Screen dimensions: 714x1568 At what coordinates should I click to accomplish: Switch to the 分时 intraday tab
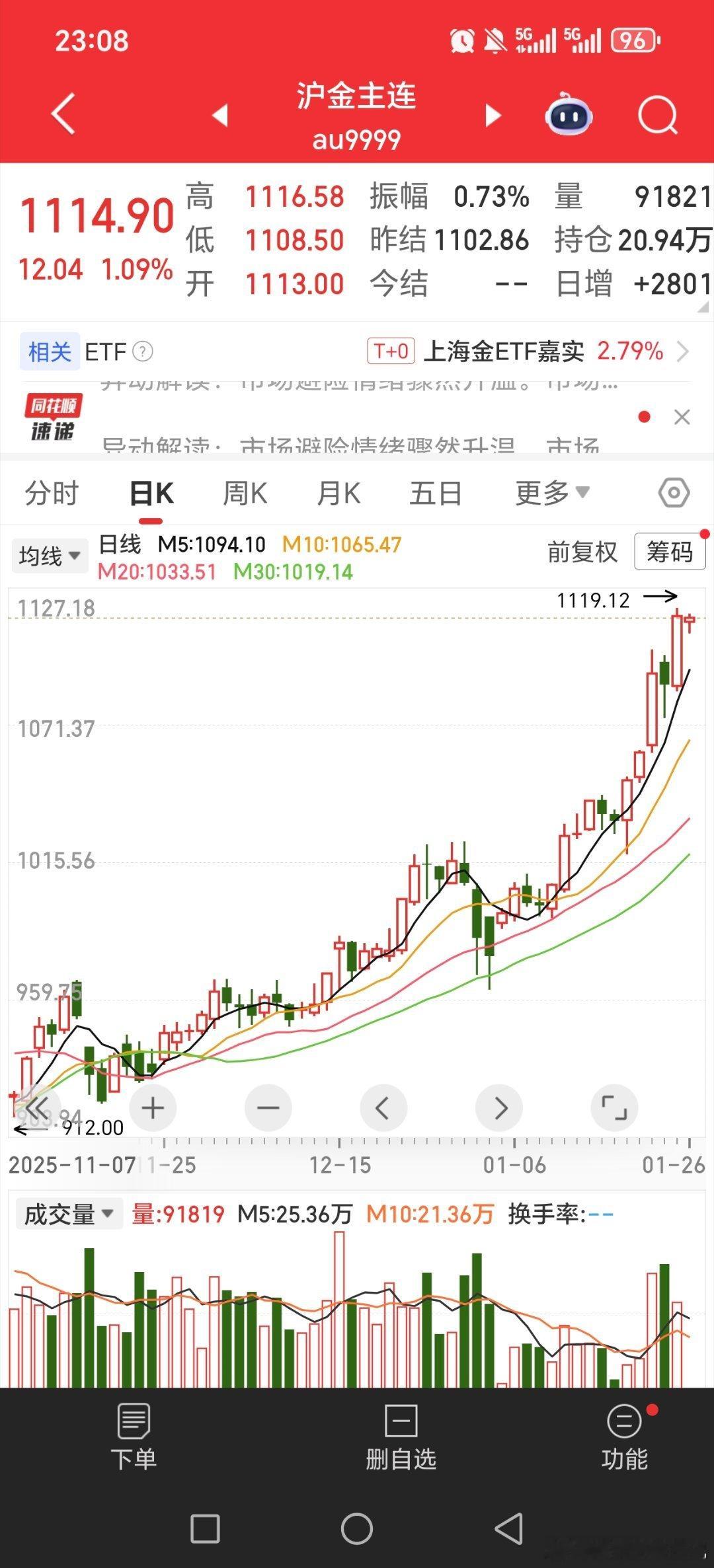pos(52,492)
